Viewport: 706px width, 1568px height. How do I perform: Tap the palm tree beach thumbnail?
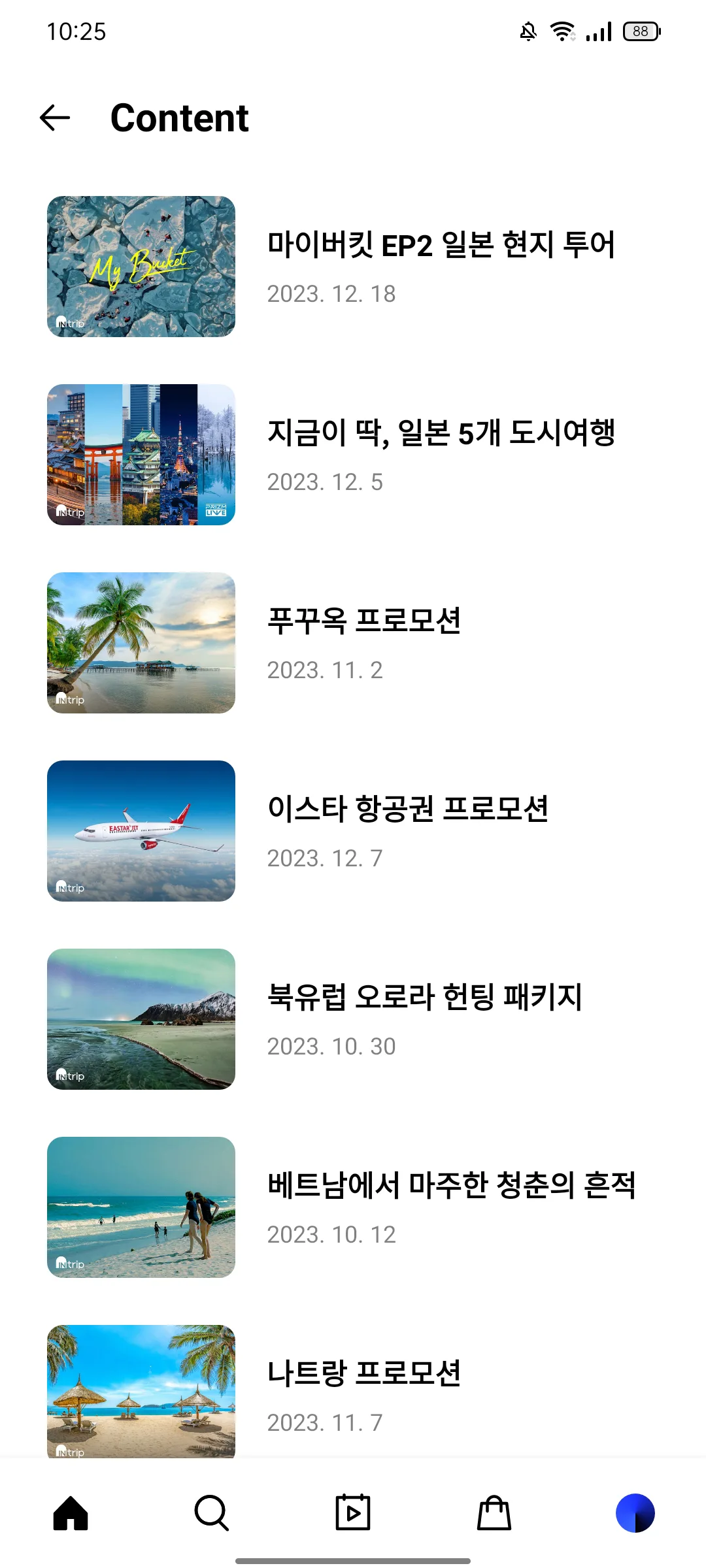point(141,642)
